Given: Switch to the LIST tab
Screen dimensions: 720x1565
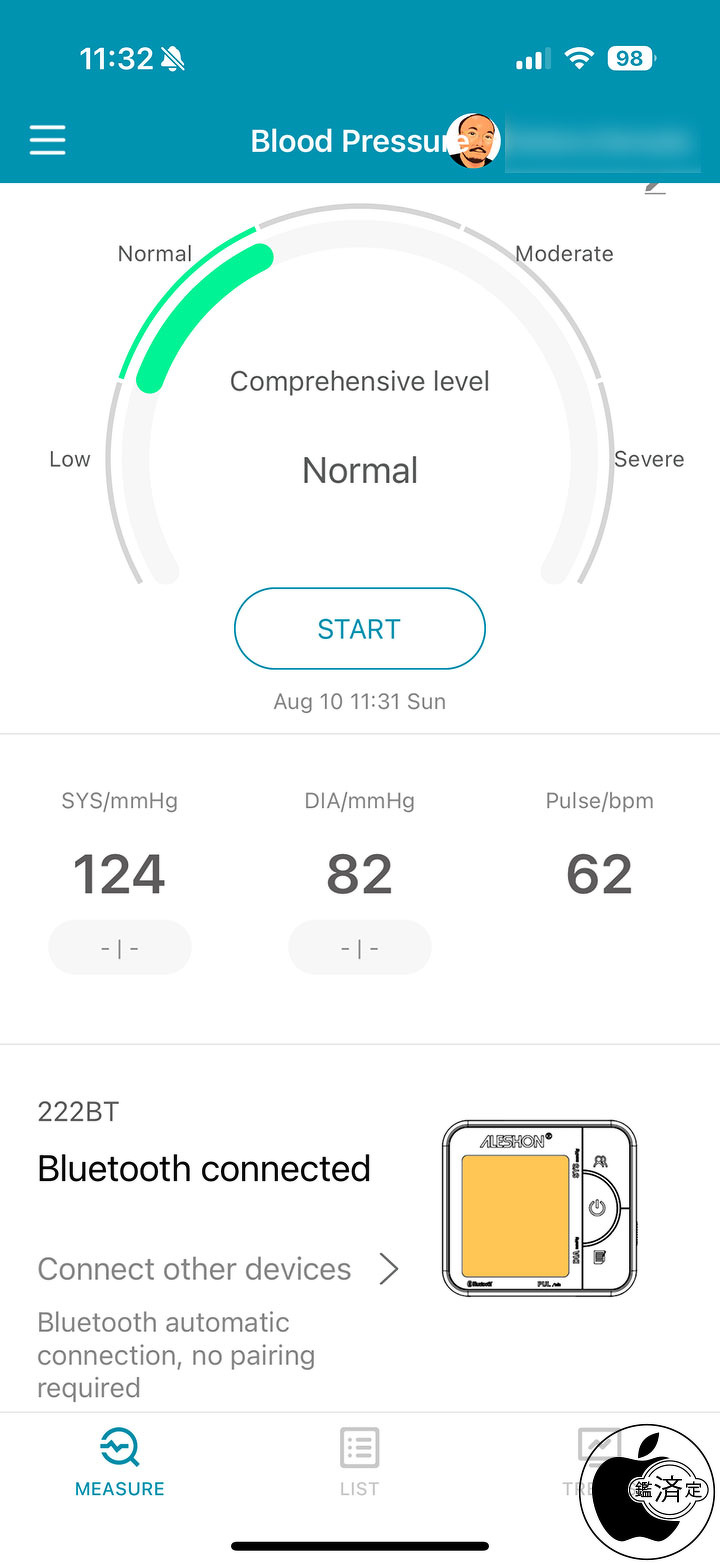Looking at the screenshot, I should point(359,1461).
